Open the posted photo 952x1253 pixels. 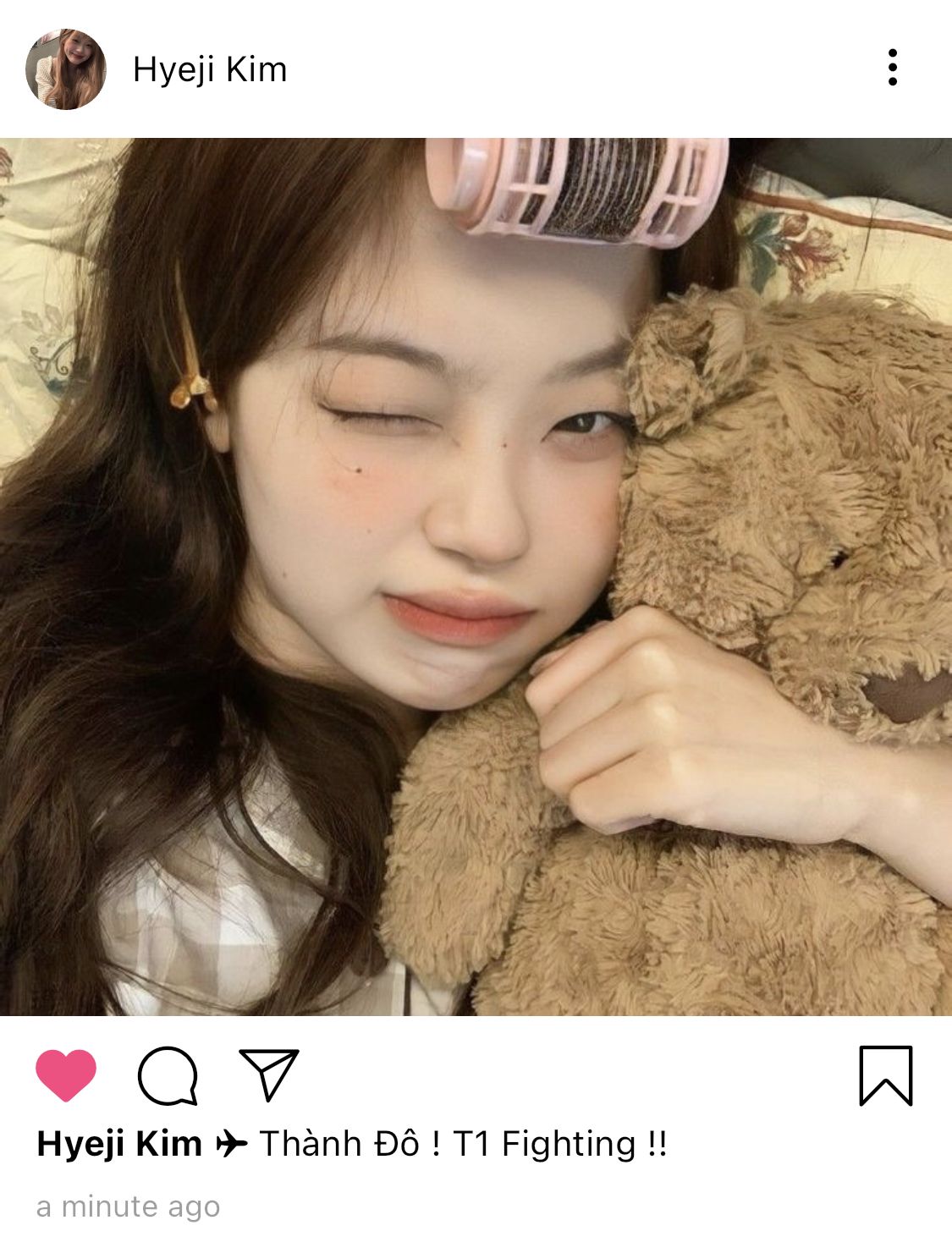(x=476, y=576)
